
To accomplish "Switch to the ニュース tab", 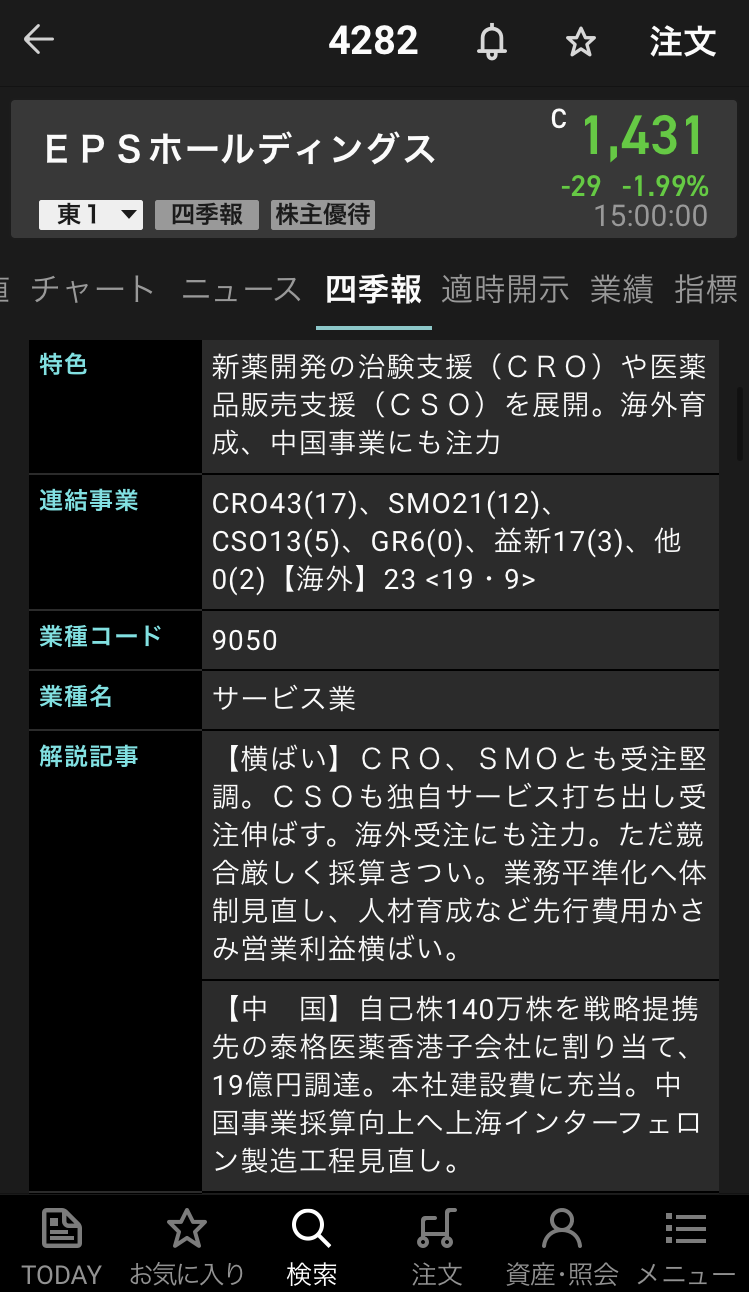I will pyautogui.click(x=241, y=290).
